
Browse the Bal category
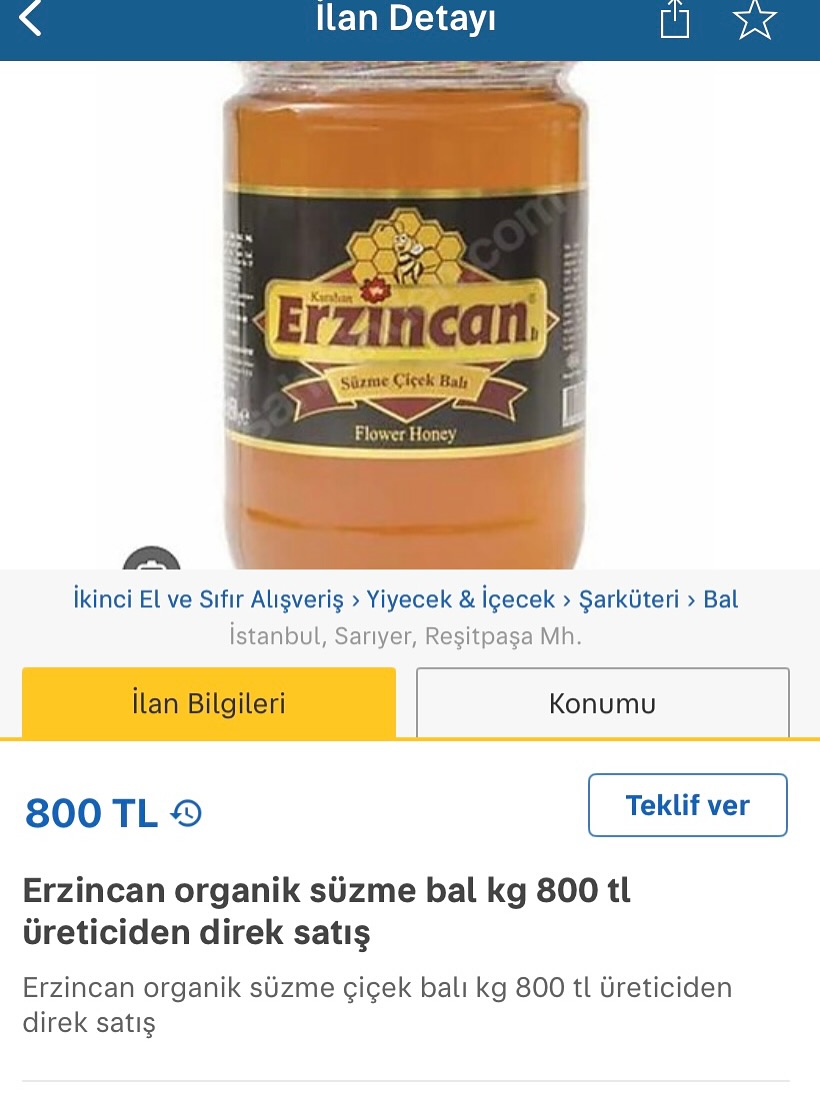pos(721,600)
